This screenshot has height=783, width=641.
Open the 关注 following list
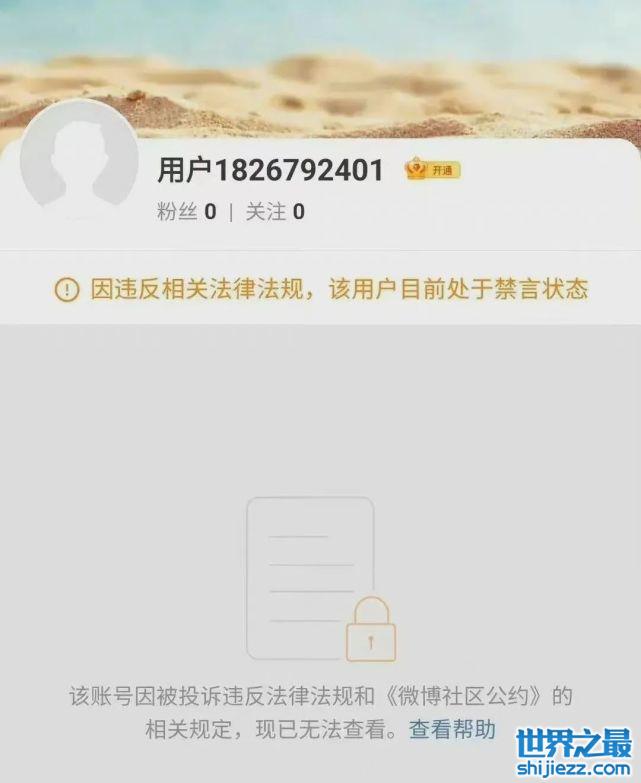275,212
